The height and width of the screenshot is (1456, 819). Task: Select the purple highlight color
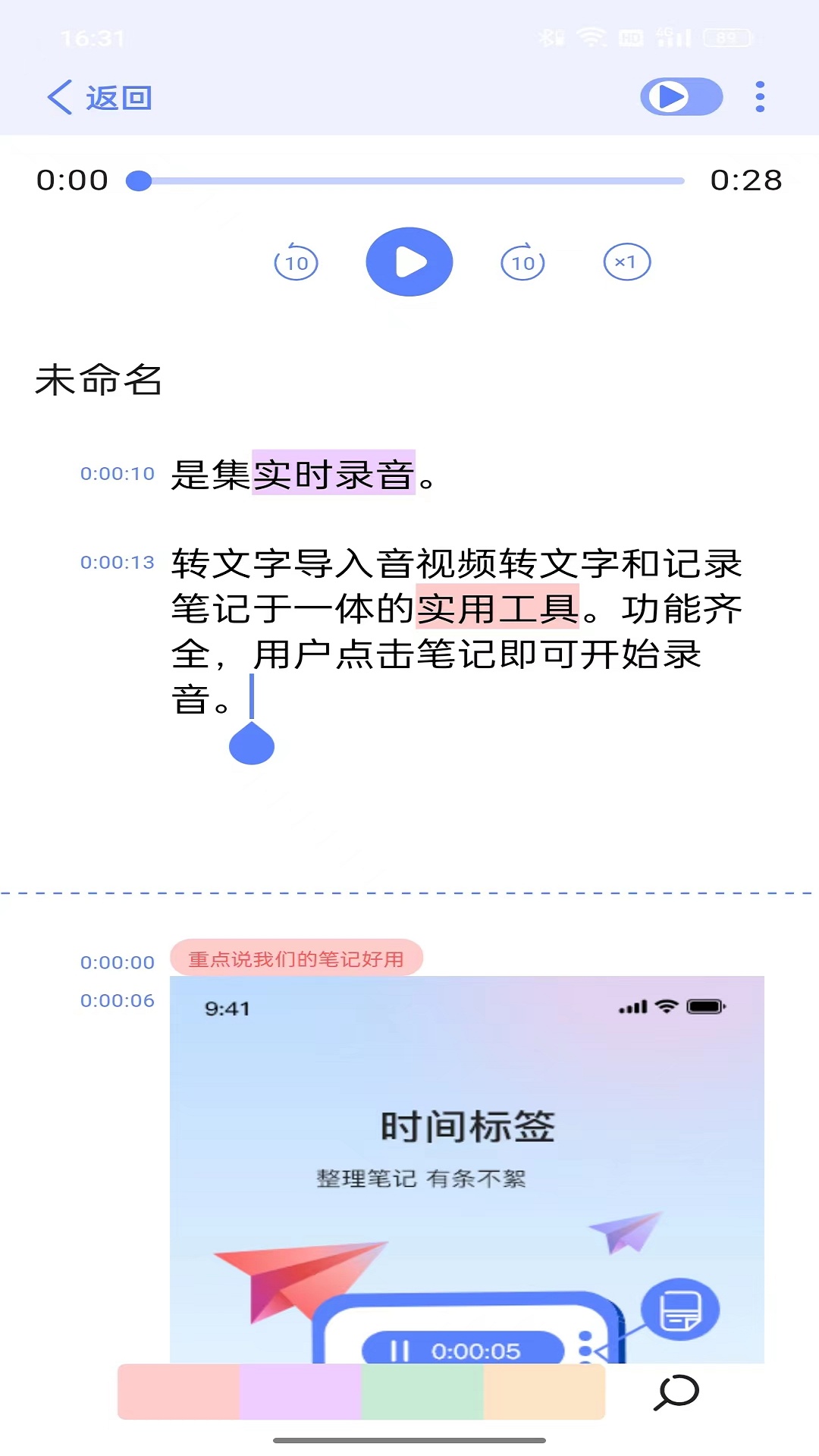tap(300, 1392)
